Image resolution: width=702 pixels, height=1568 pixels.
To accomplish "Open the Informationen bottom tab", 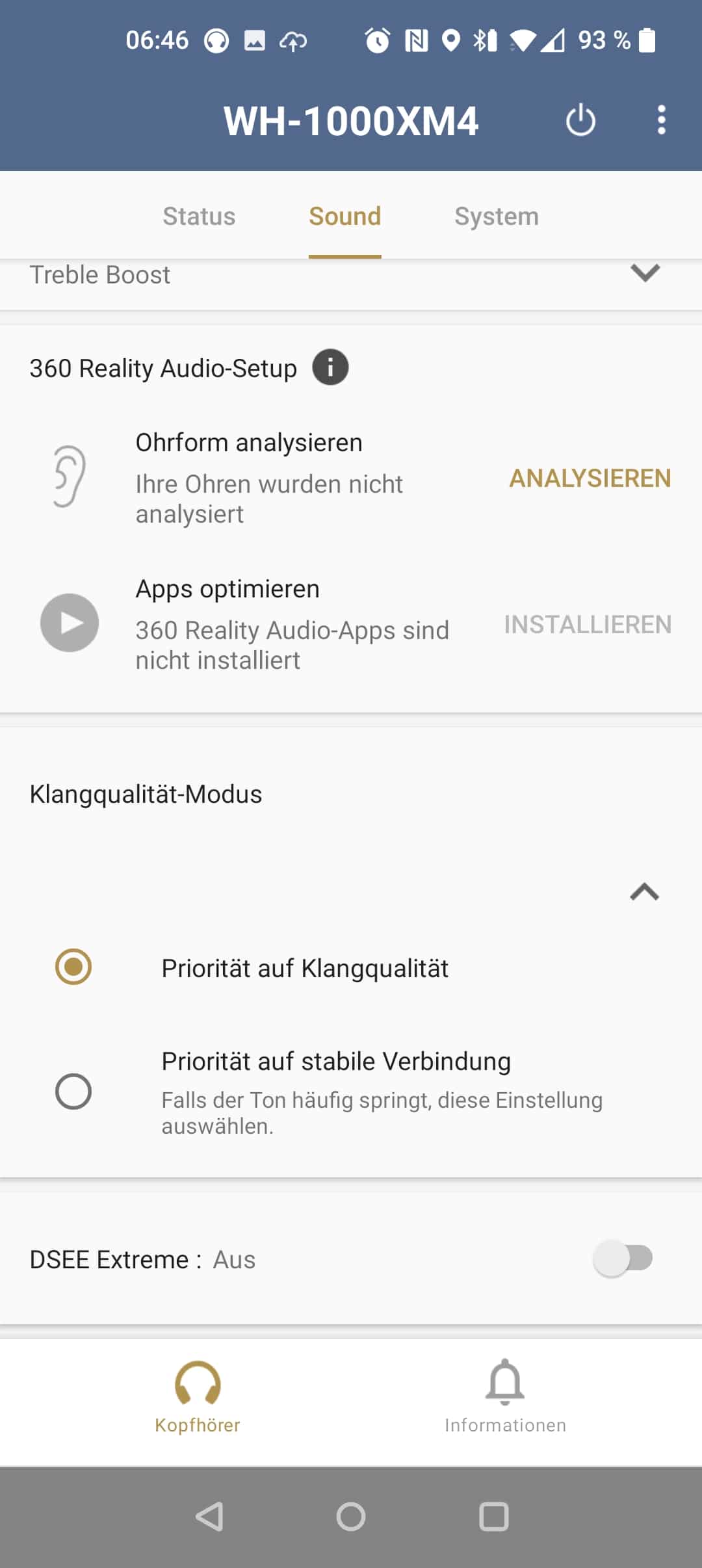I will [505, 1396].
